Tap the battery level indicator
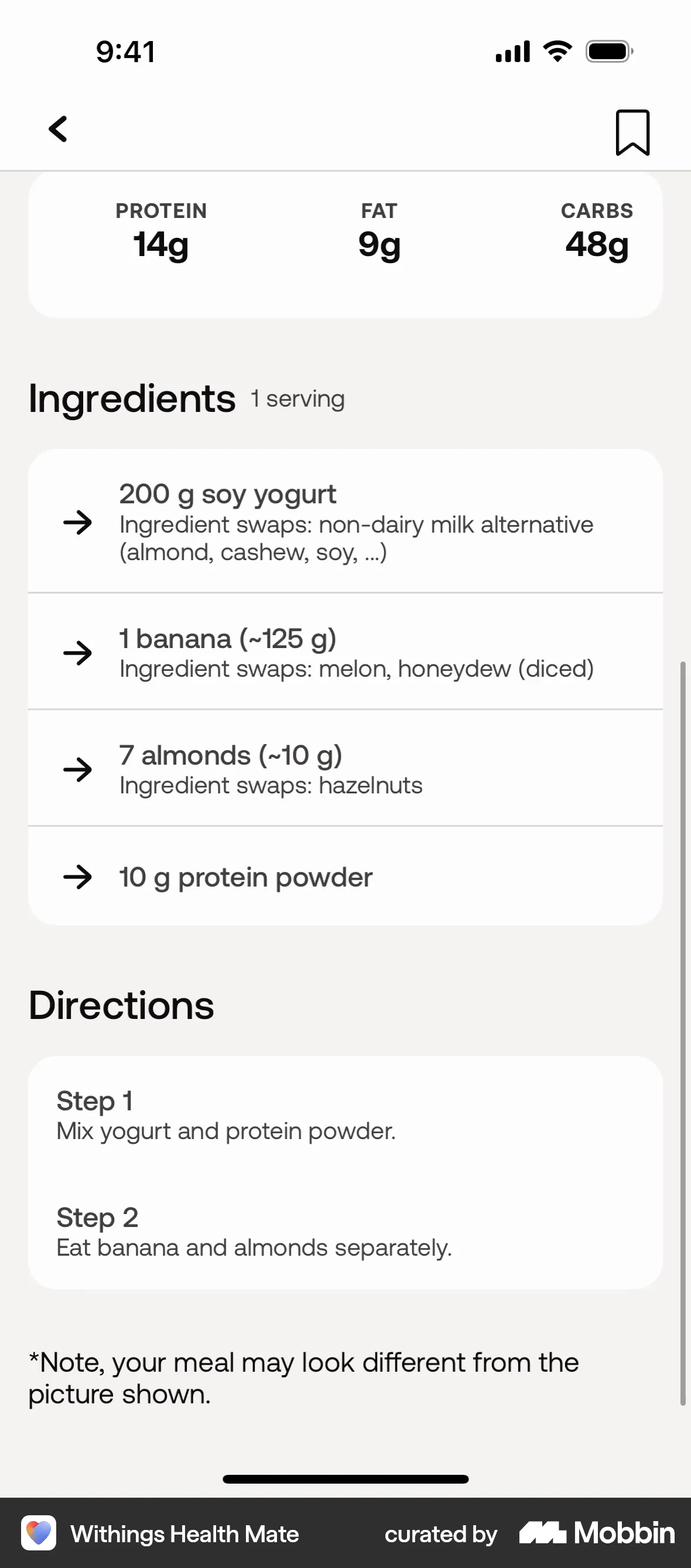This screenshot has height=1568, width=691. tap(606, 52)
